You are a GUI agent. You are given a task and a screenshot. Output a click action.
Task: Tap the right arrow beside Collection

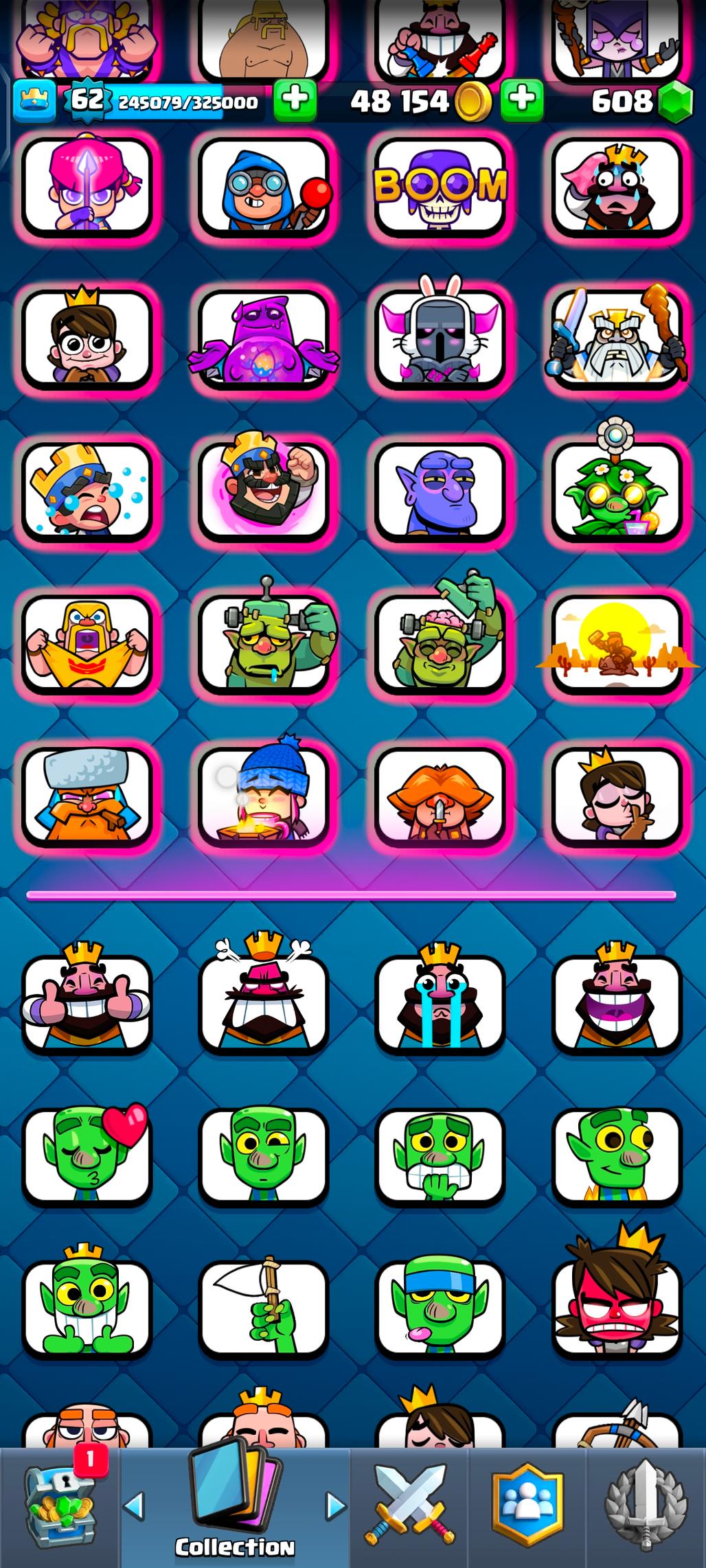[336, 1506]
